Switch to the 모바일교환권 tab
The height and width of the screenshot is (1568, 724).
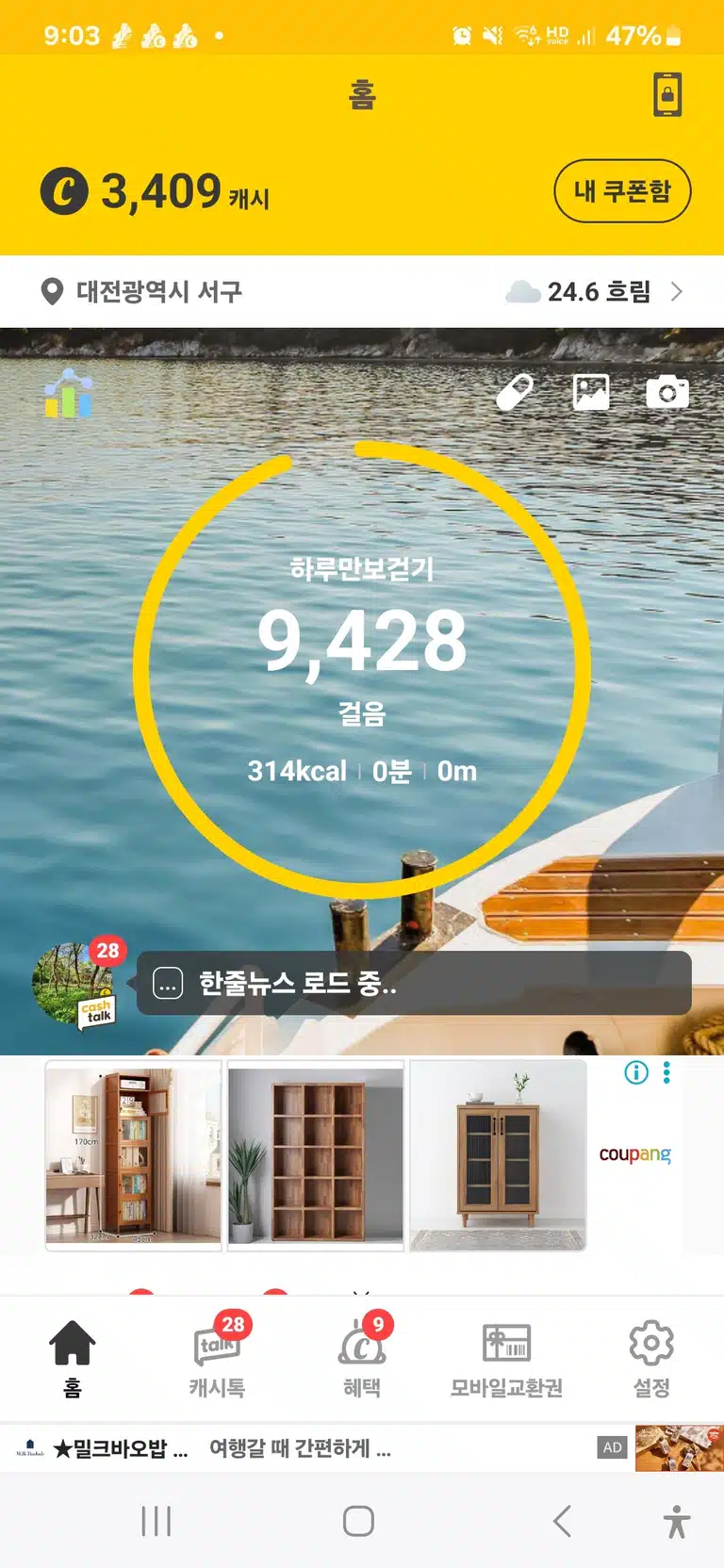[506, 1358]
